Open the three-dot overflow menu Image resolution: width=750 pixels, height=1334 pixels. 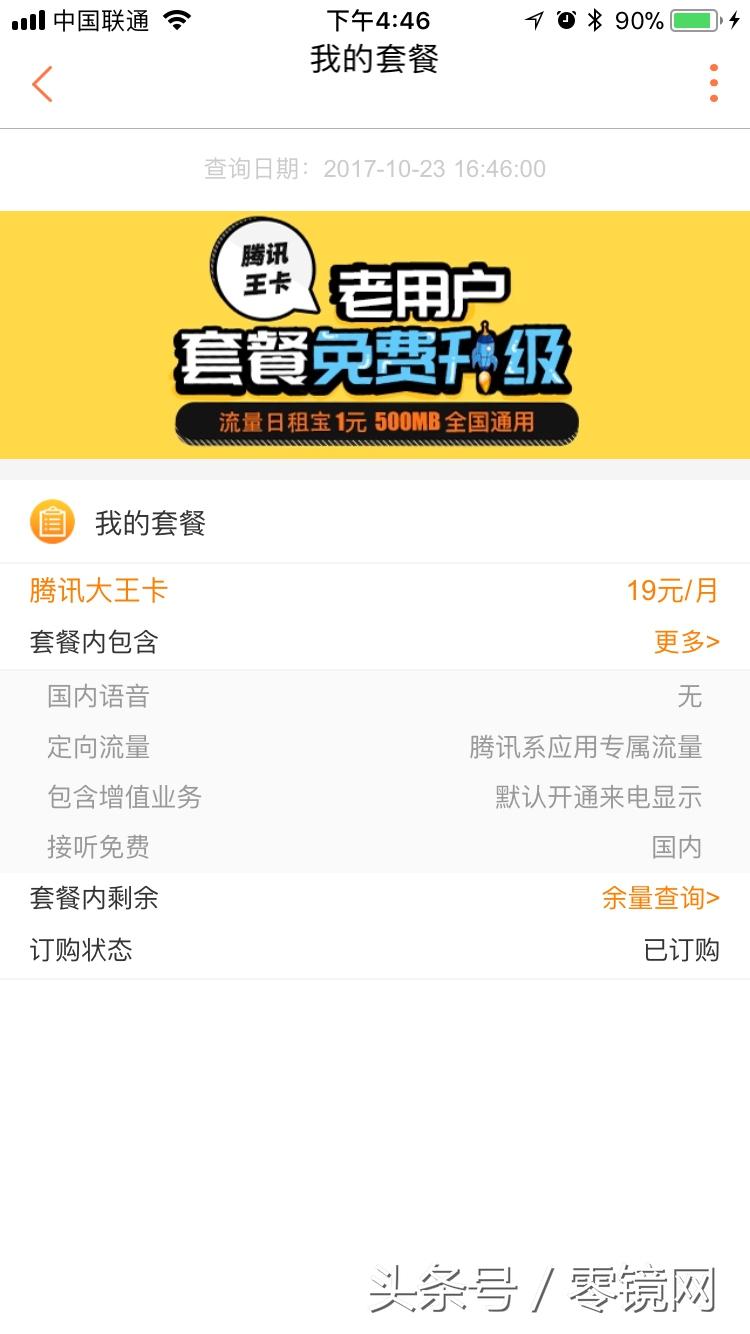[x=713, y=83]
